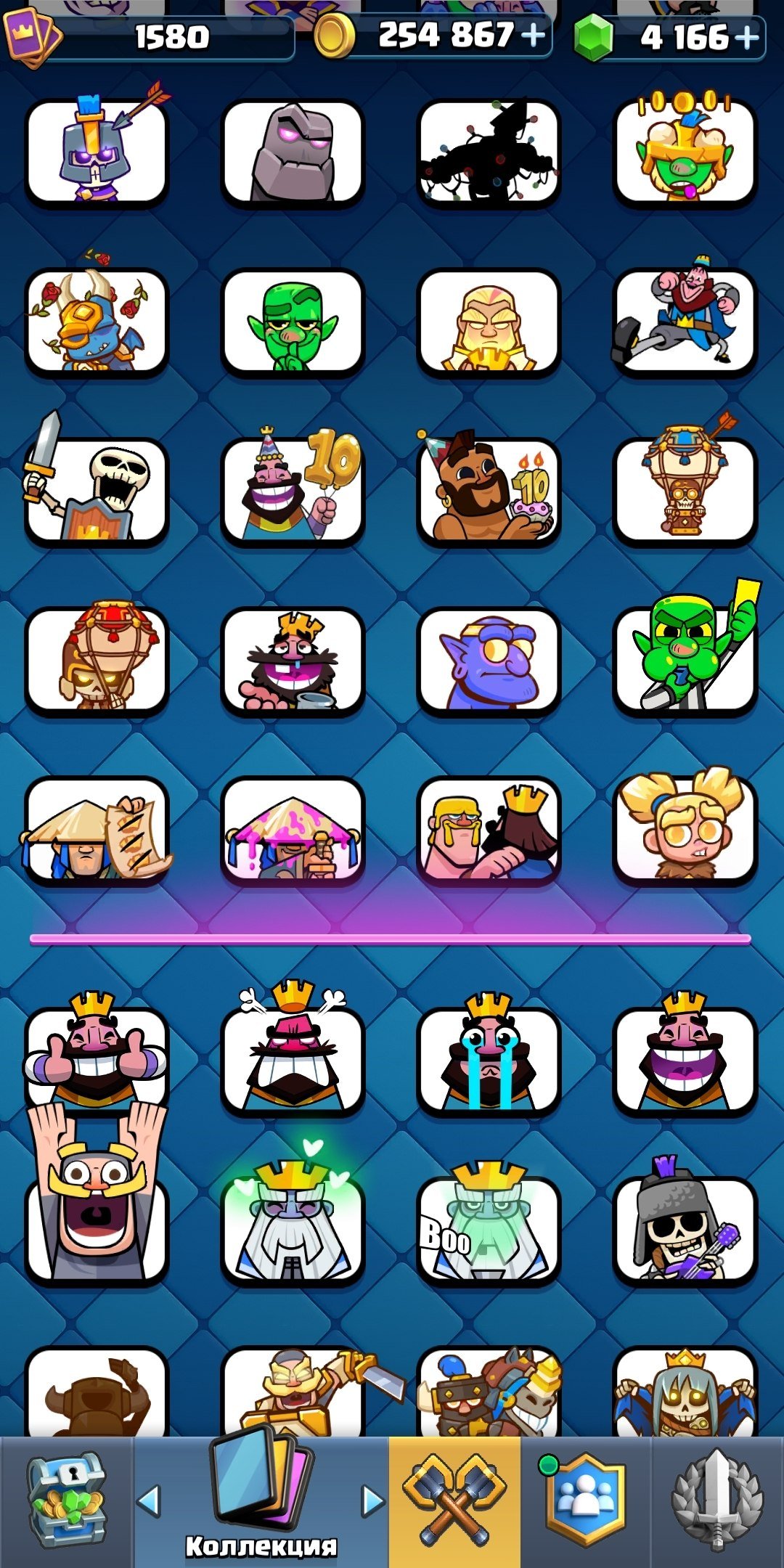Viewport: 784px width, 1568px height.
Task: Open the clan social tab
Action: pos(585,1502)
